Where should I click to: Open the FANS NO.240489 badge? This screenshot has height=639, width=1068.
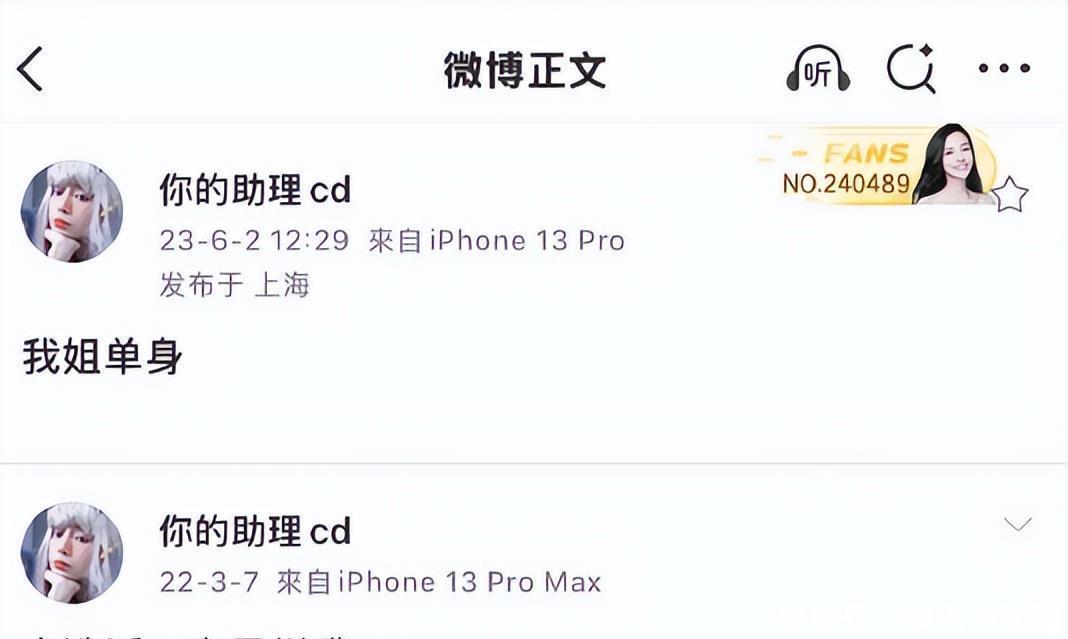pyautogui.click(x=875, y=168)
